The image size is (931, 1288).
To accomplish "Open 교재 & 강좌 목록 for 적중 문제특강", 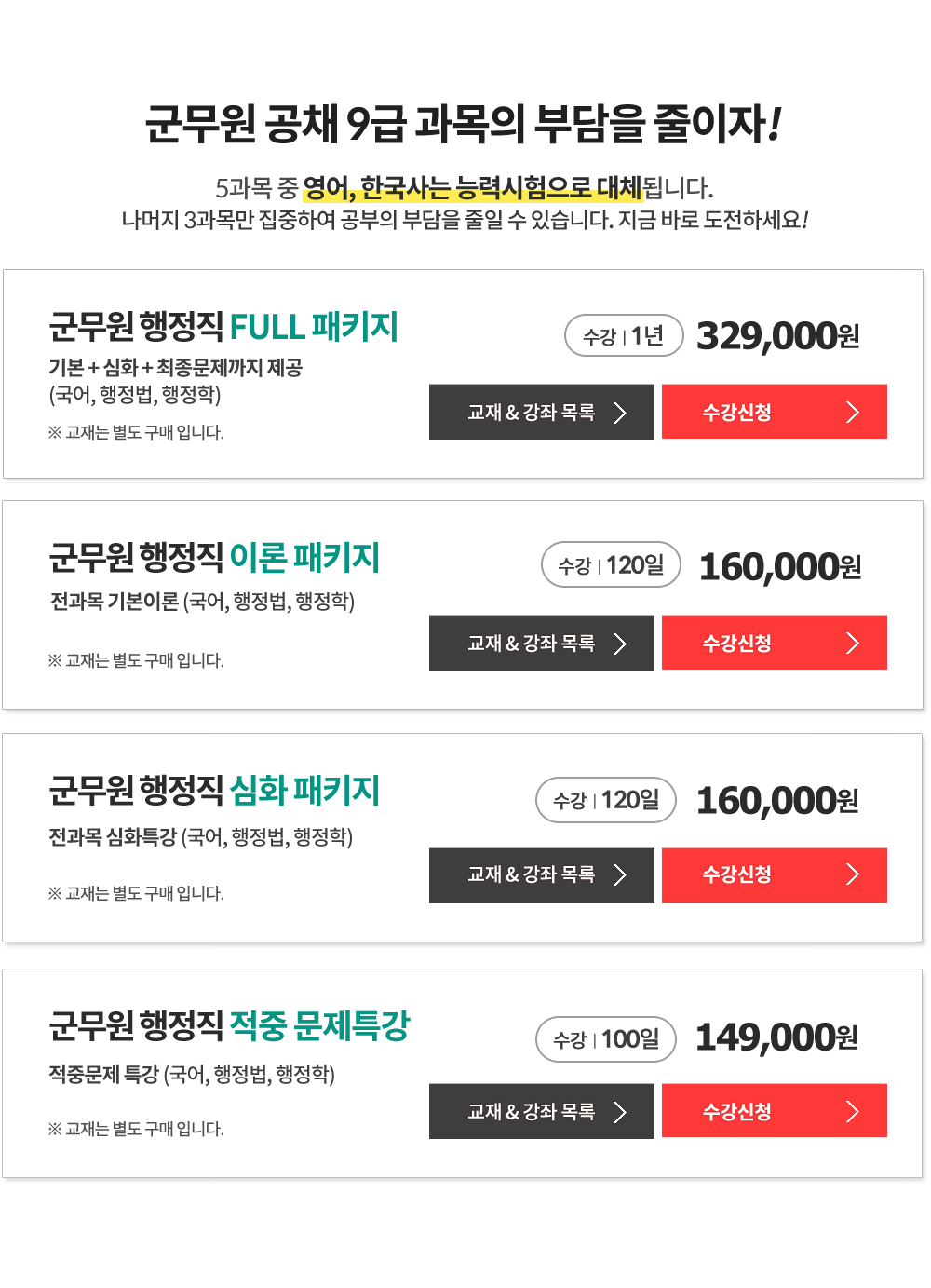I will [x=541, y=1111].
